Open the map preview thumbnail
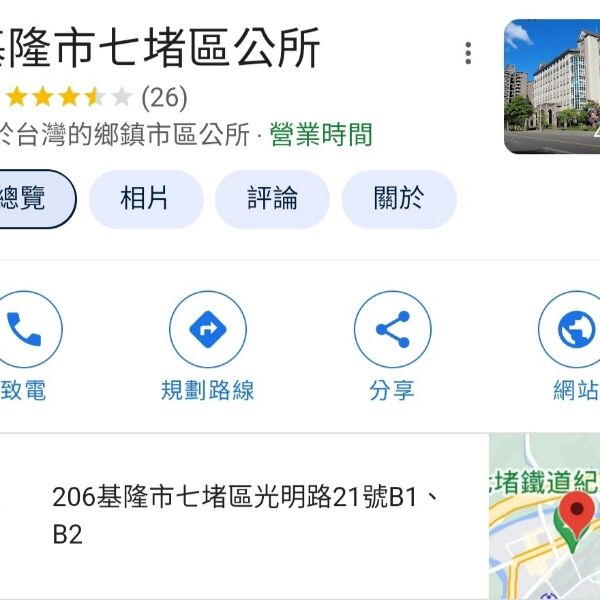 click(545, 517)
